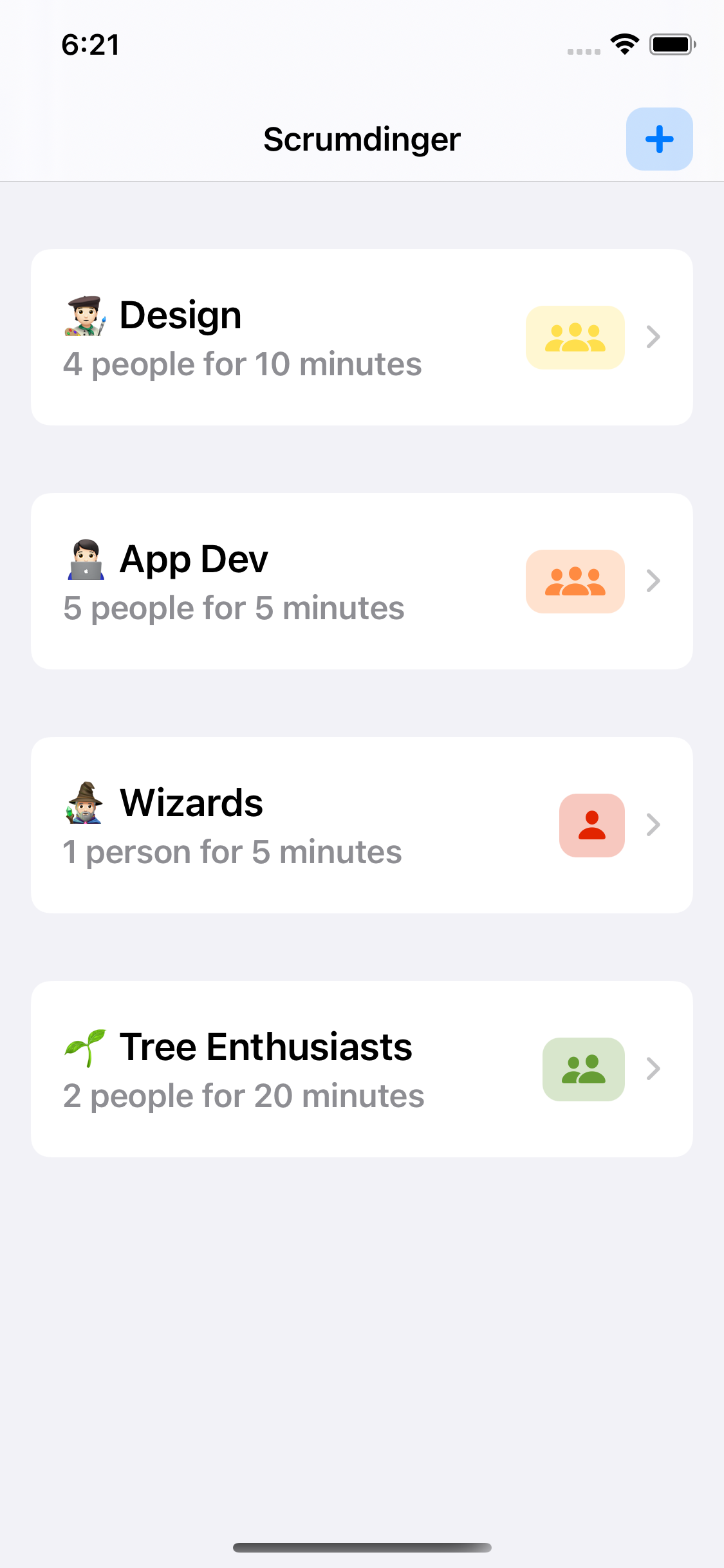
Task: Open the App Dev scrum card
Action: pos(362,581)
